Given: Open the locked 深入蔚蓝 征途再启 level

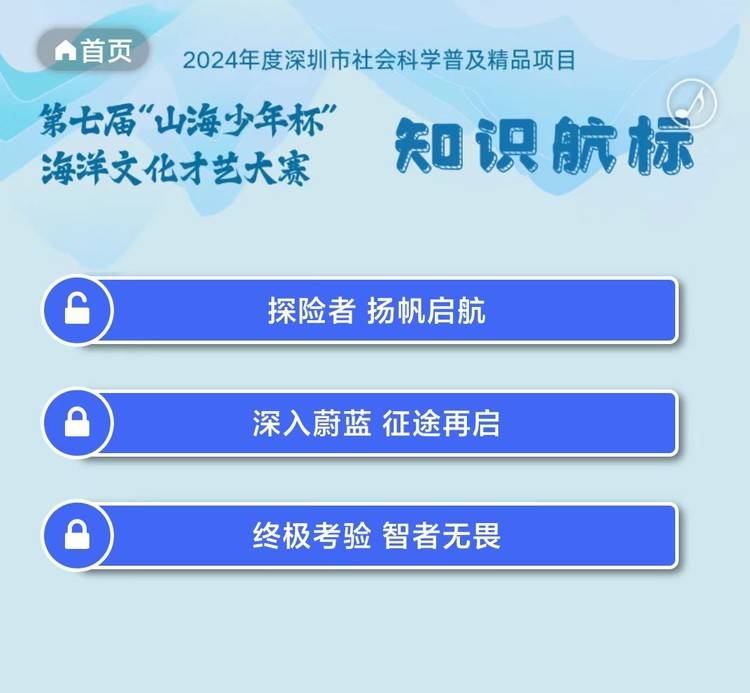Looking at the screenshot, I should click(376, 424).
